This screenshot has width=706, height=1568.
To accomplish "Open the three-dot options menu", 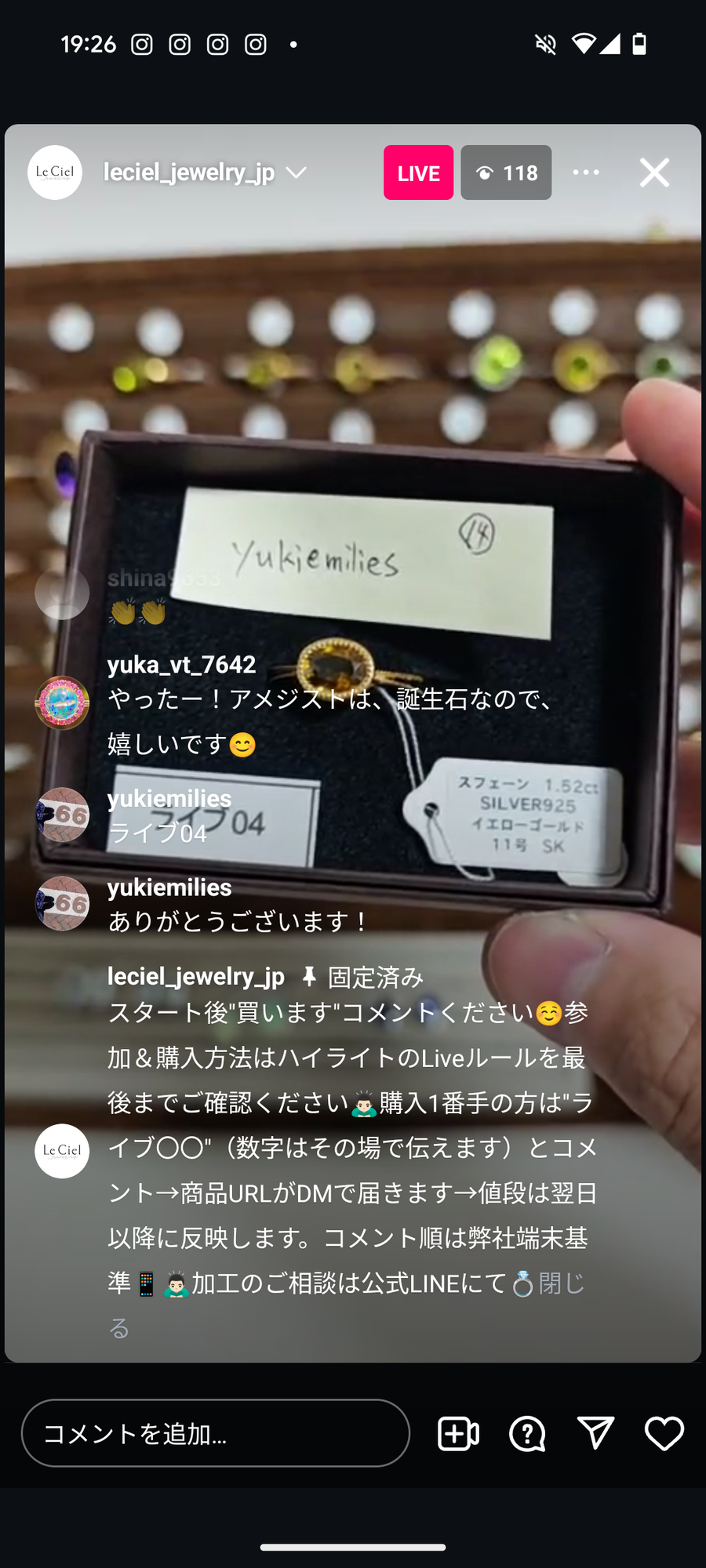I will [x=586, y=172].
